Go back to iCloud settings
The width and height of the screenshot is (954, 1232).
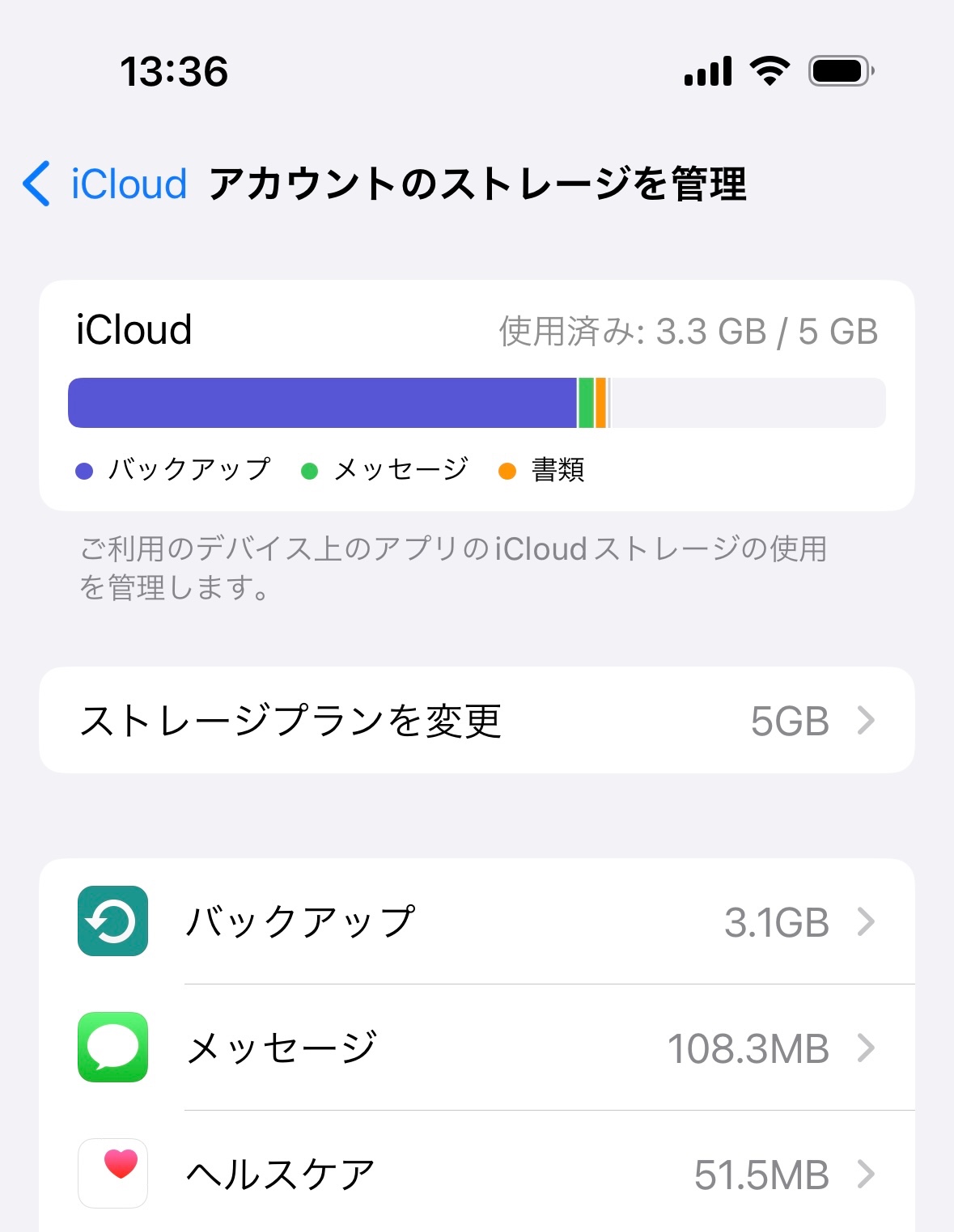(105, 184)
